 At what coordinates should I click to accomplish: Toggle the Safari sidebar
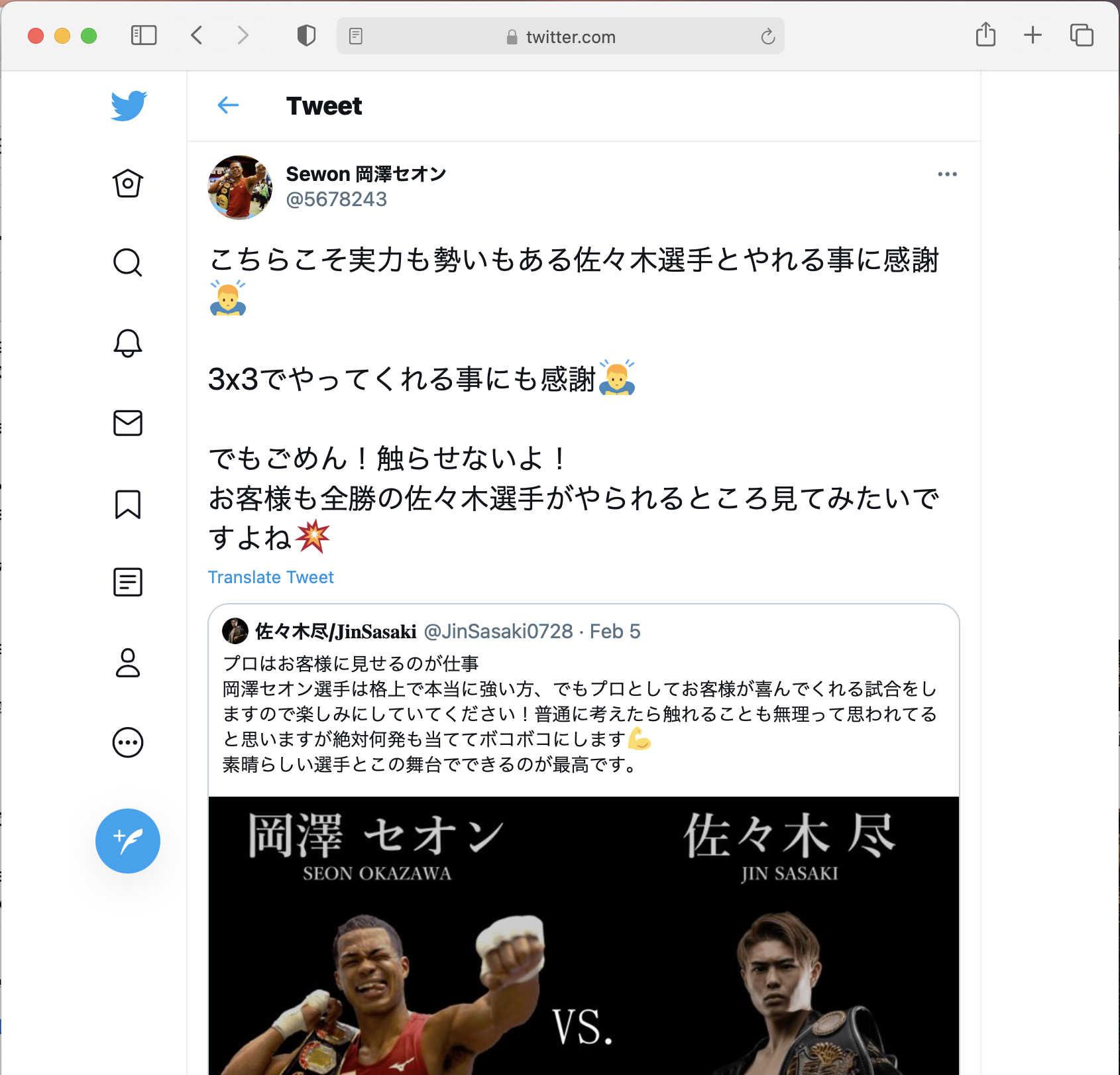click(144, 35)
